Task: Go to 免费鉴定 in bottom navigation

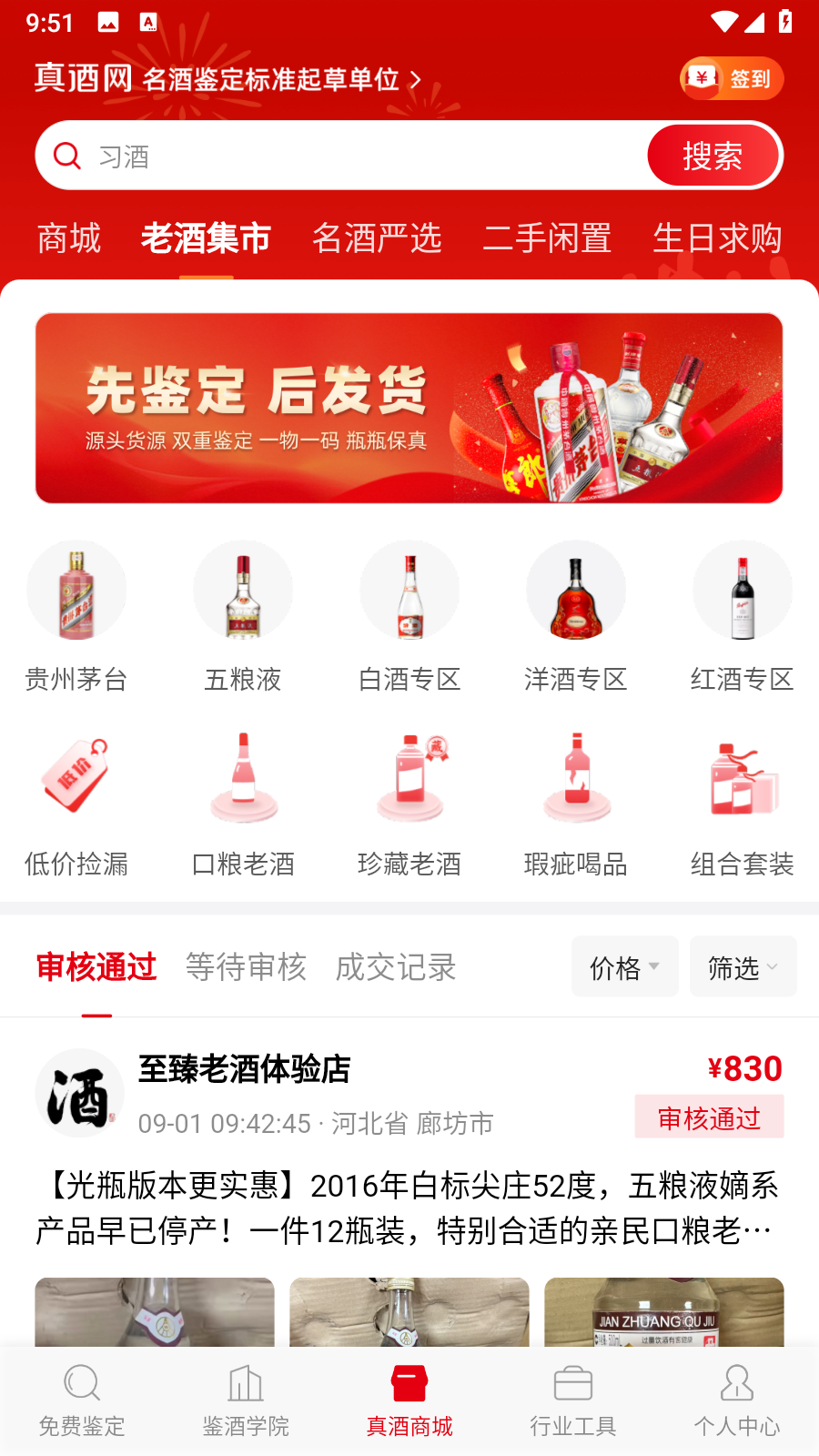Action: point(82,1401)
